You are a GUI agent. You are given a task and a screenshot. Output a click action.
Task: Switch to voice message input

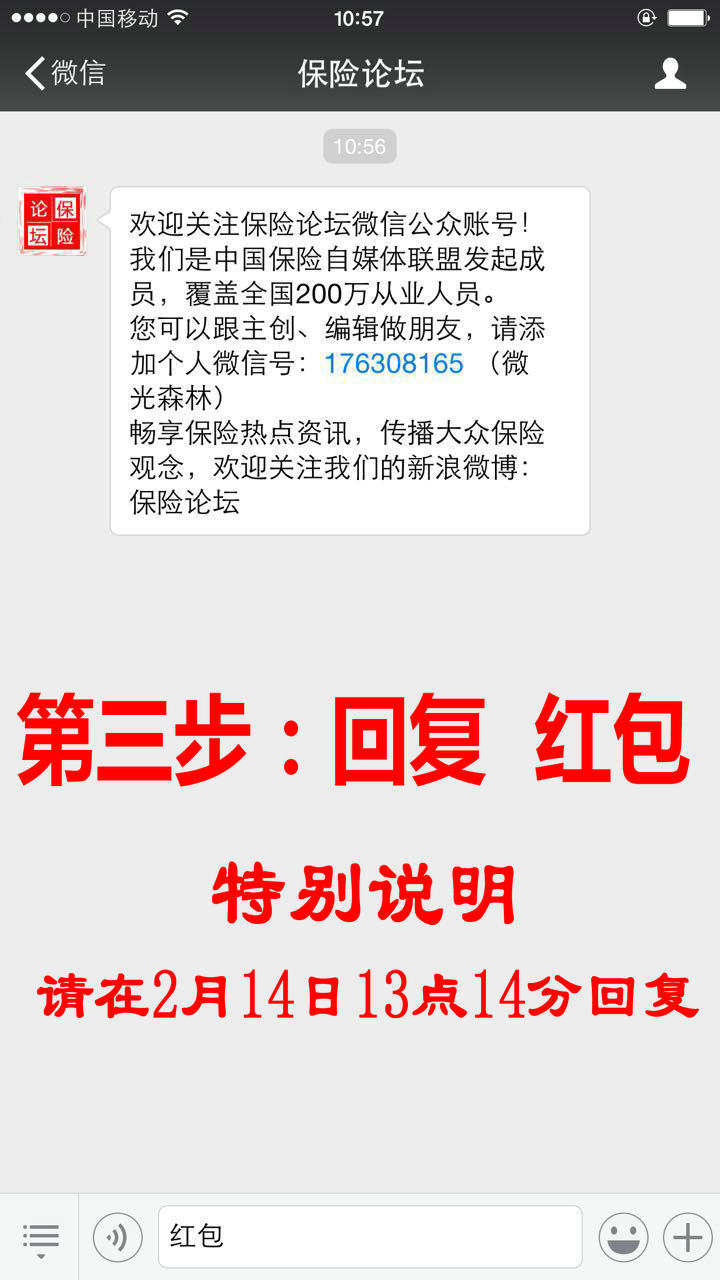click(118, 1238)
